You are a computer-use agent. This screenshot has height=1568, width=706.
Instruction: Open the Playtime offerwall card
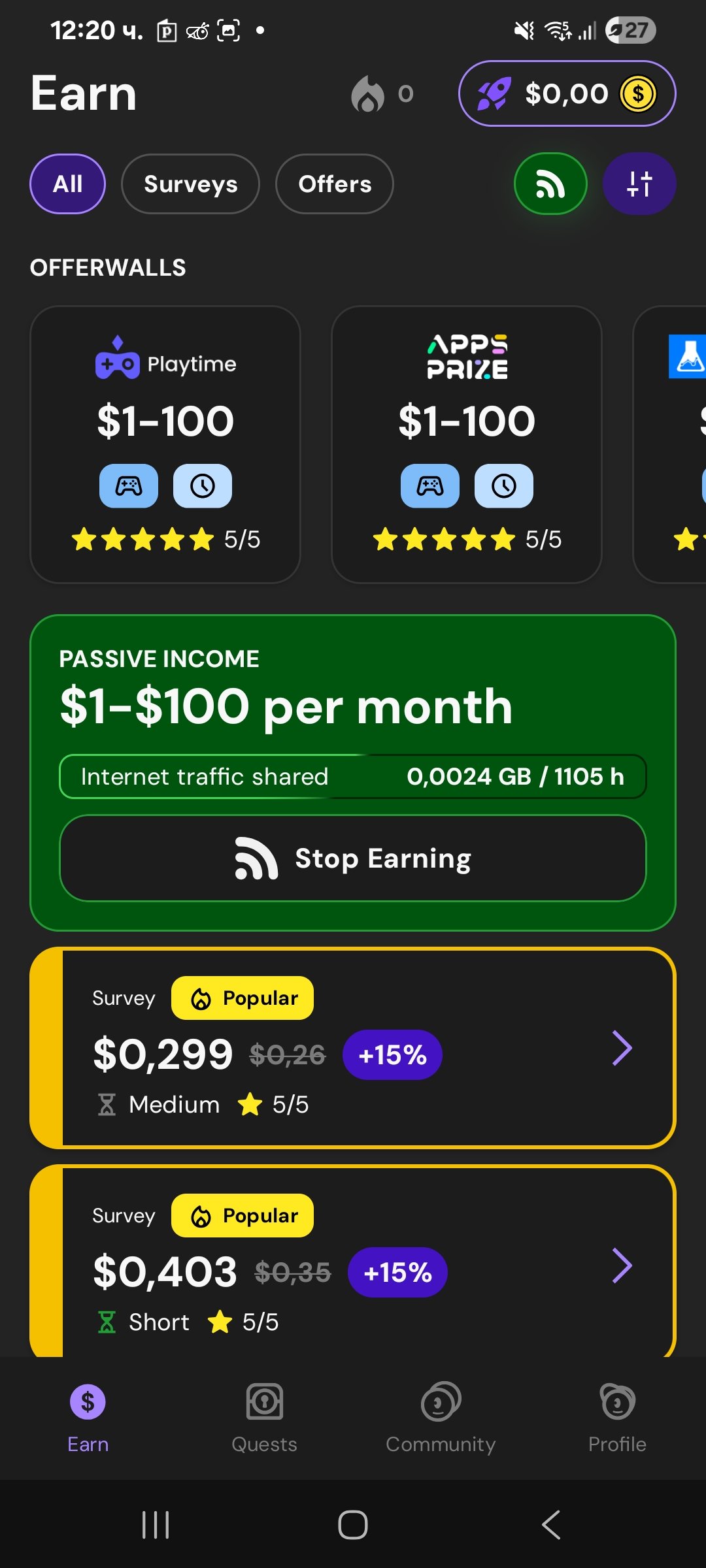point(165,444)
